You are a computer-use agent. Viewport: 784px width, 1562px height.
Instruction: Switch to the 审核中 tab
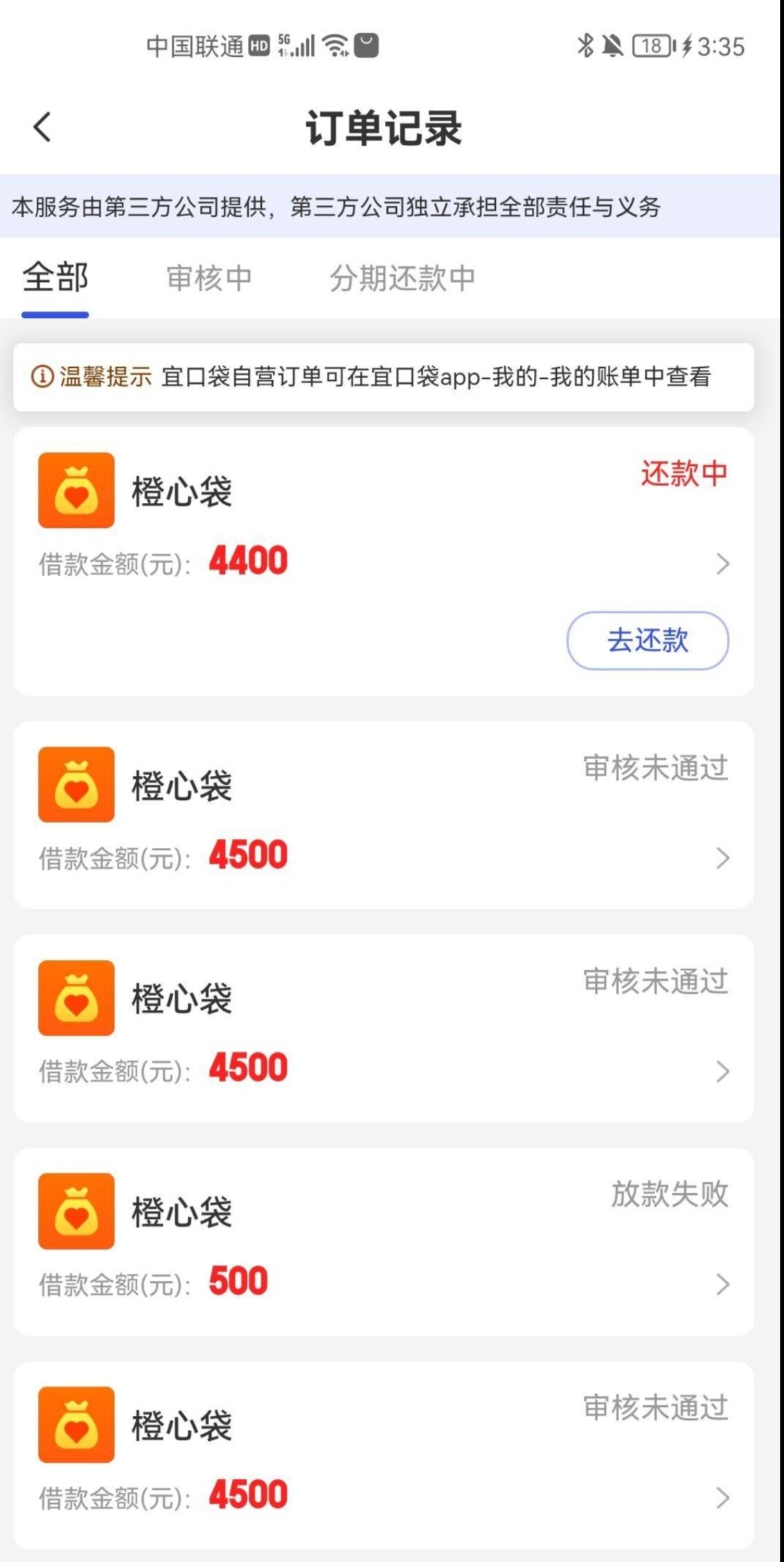(x=208, y=278)
